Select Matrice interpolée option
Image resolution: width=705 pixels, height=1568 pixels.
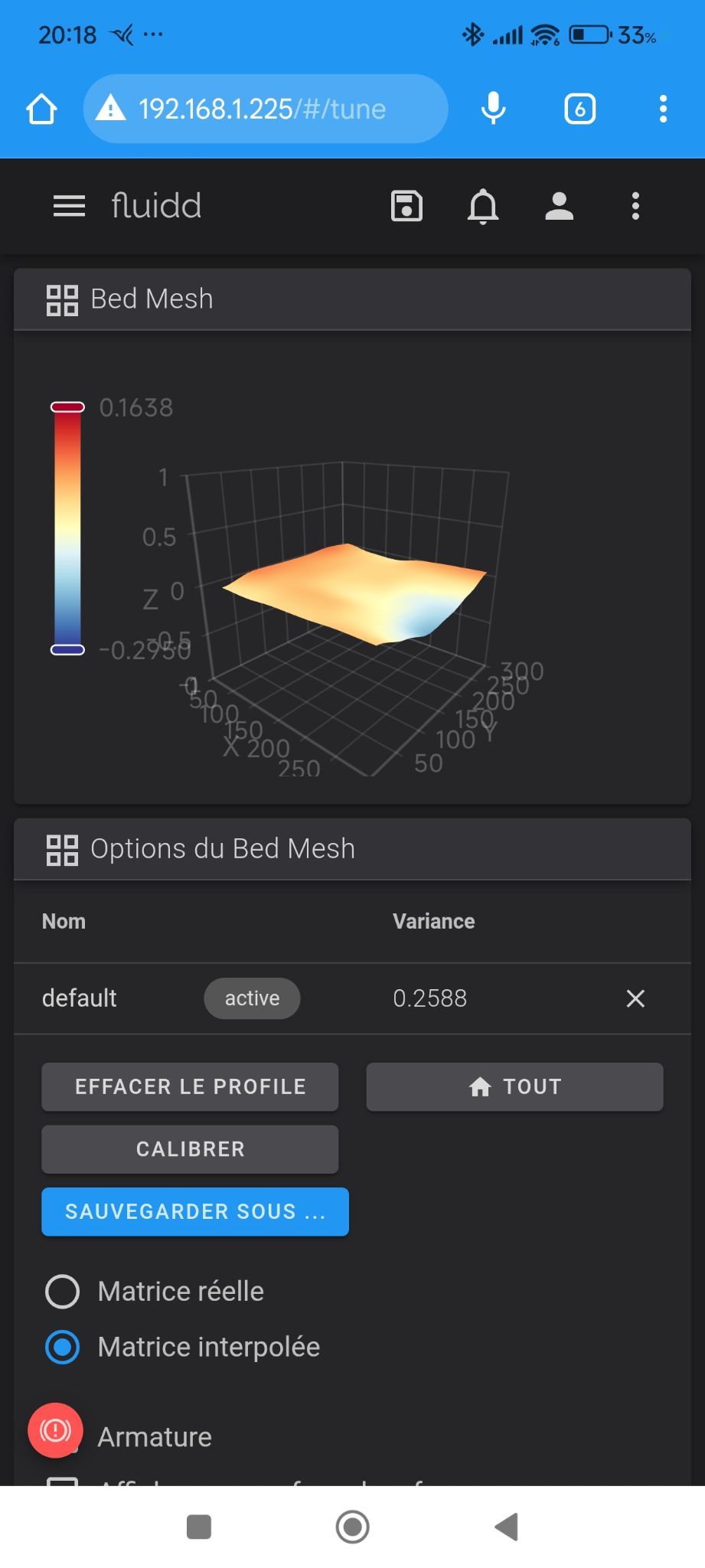coord(63,1347)
